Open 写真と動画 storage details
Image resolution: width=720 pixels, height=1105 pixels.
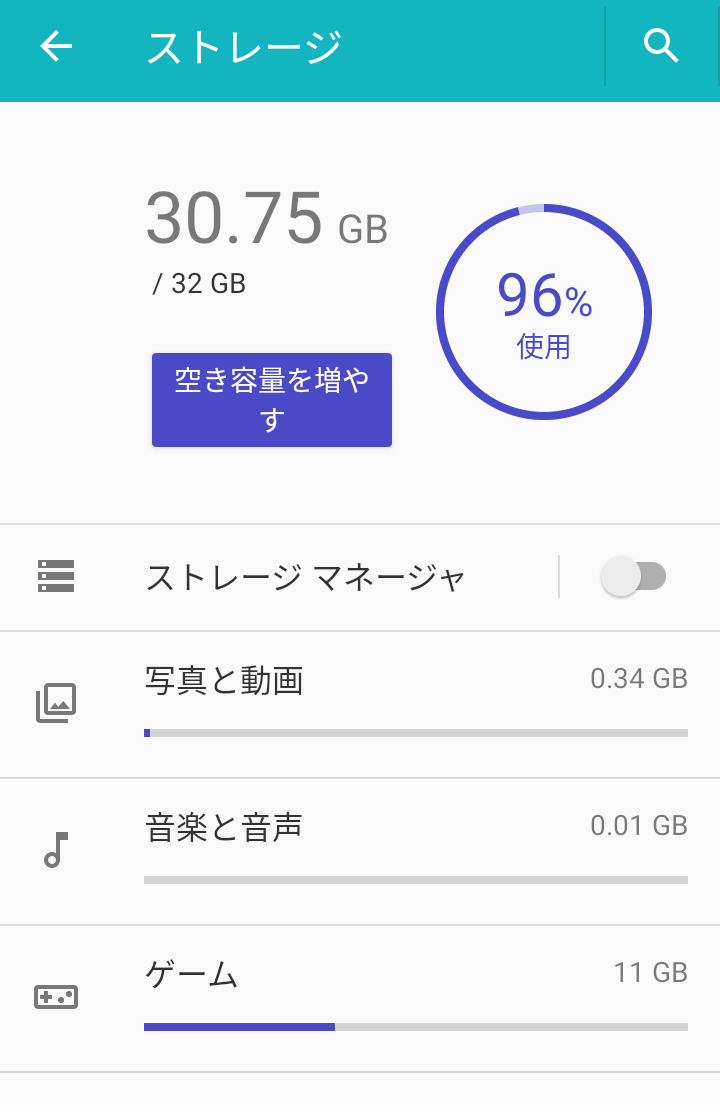(360, 704)
